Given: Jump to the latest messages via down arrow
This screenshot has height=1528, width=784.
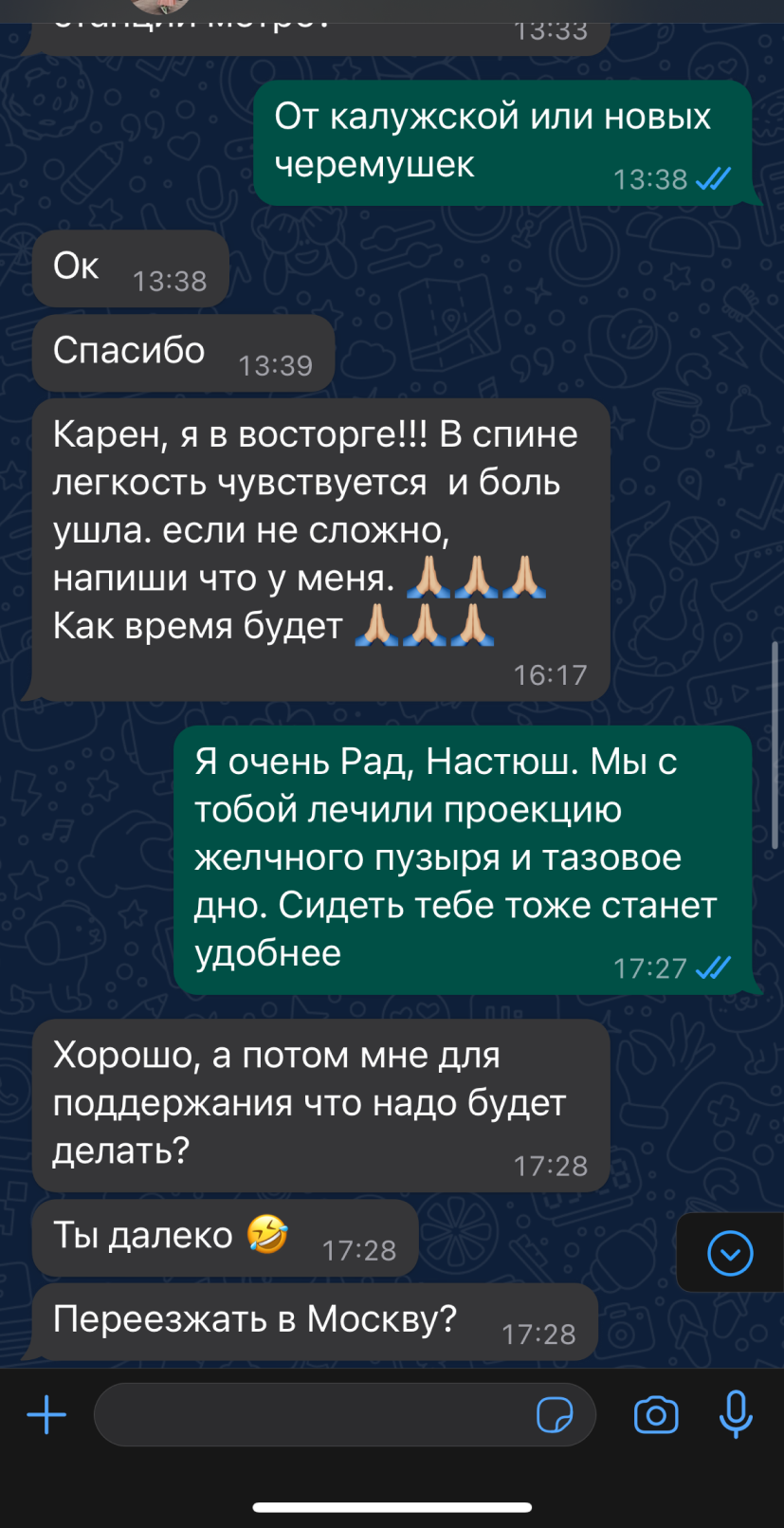Looking at the screenshot, I should (x=730, y=1254).
